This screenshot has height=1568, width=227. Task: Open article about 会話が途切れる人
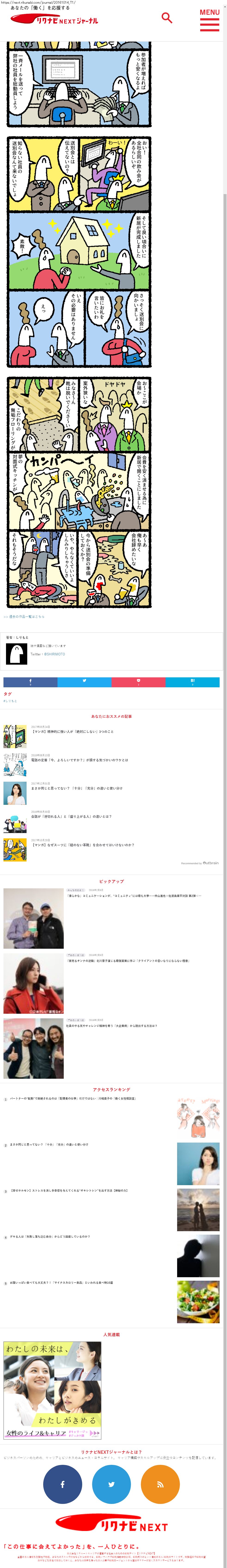[71, 816]
